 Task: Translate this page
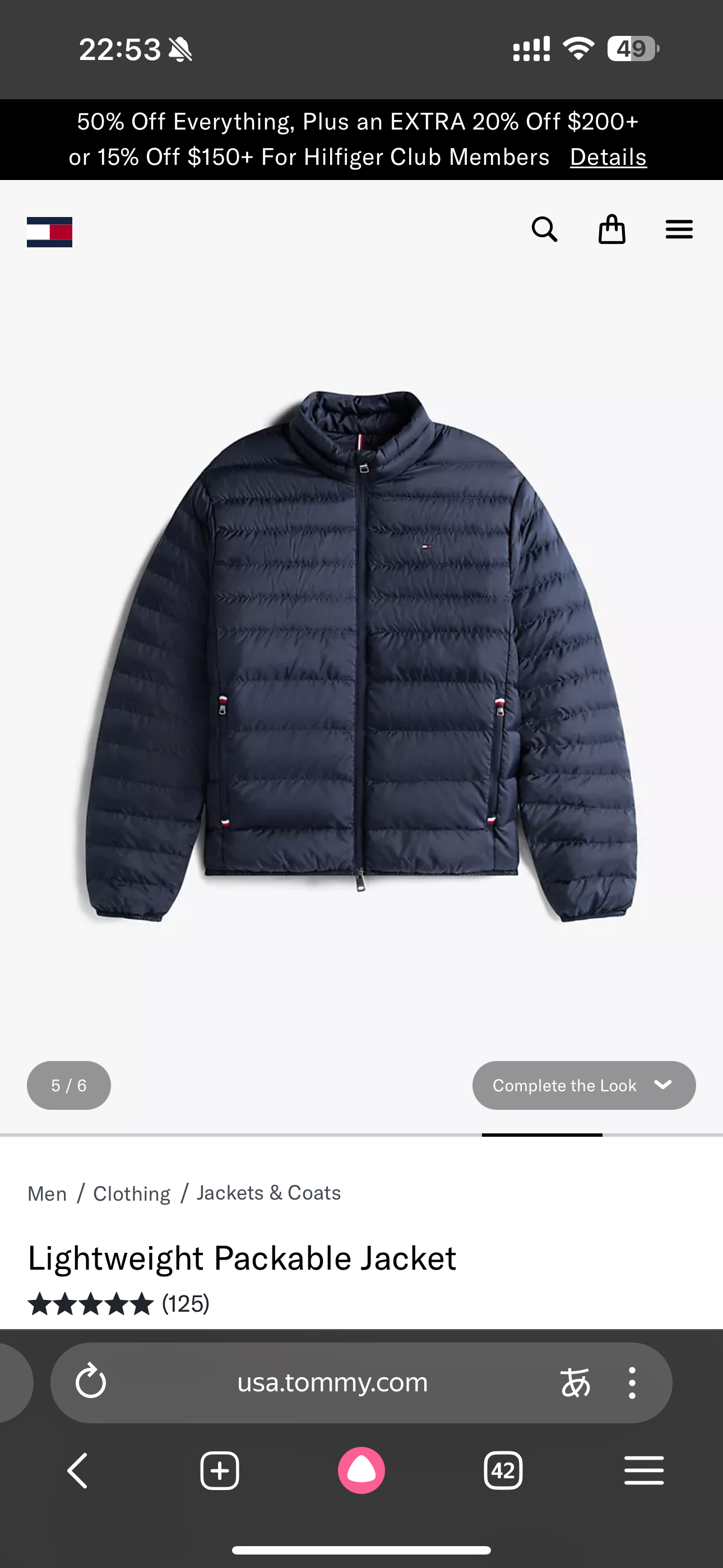[575, 1382]
